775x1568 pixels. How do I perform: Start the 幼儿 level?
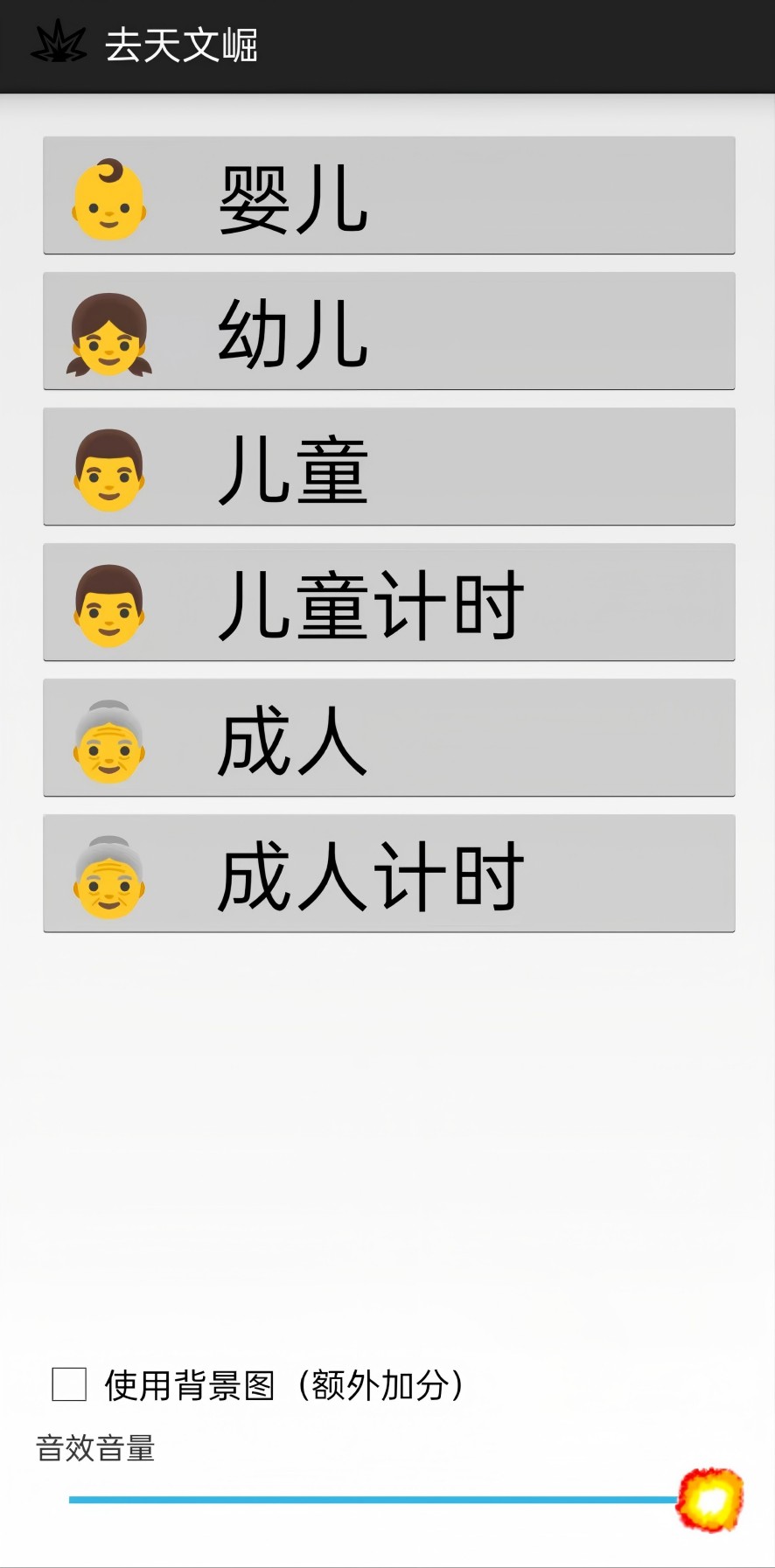coord(388,331)
